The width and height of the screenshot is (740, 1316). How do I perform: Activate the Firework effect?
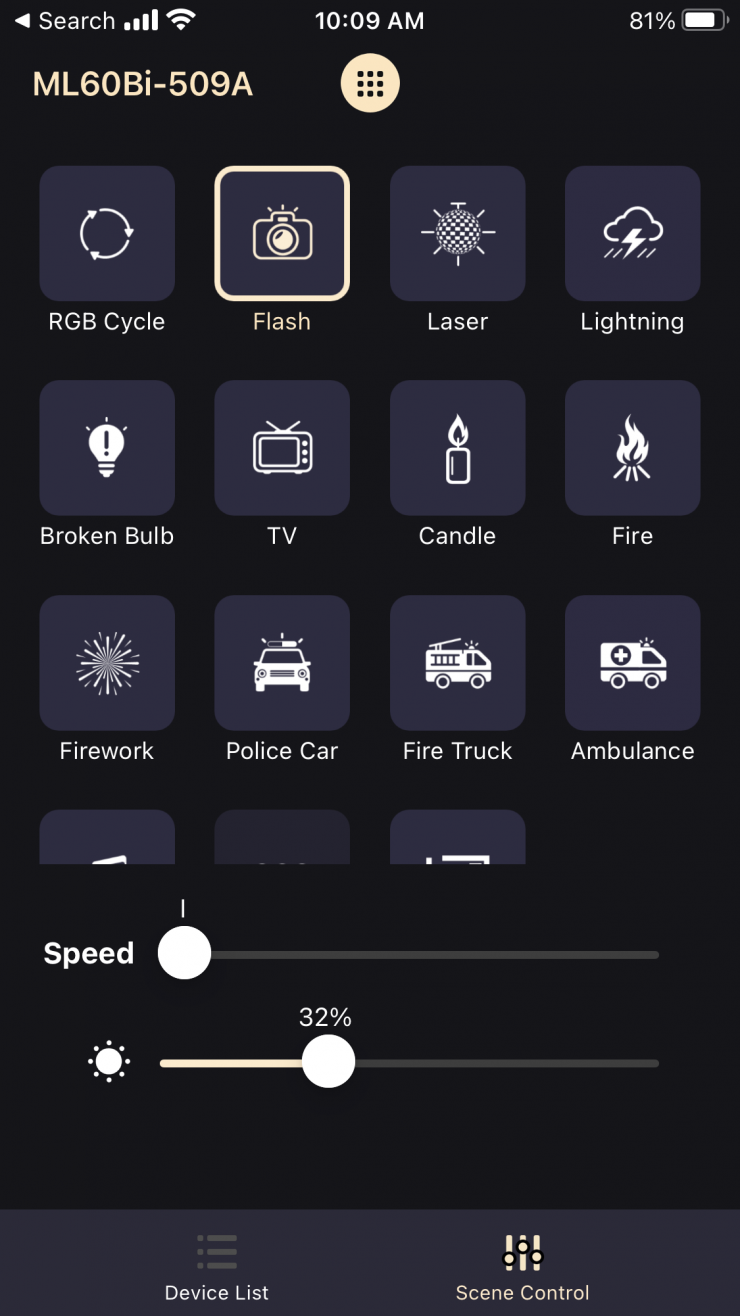click(x=107, y=663)
